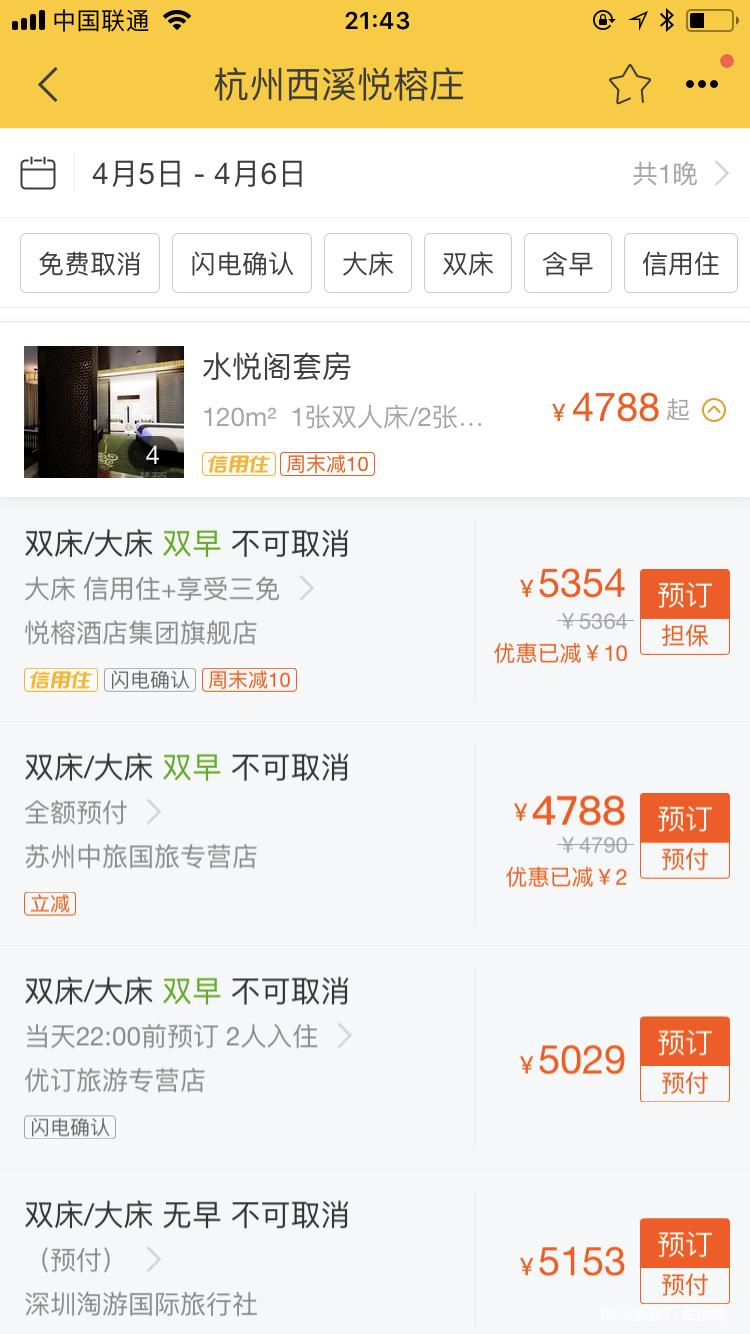Open details of 全额预付 rate
This screenshot has height=1334, width=750.
point(91,813)
